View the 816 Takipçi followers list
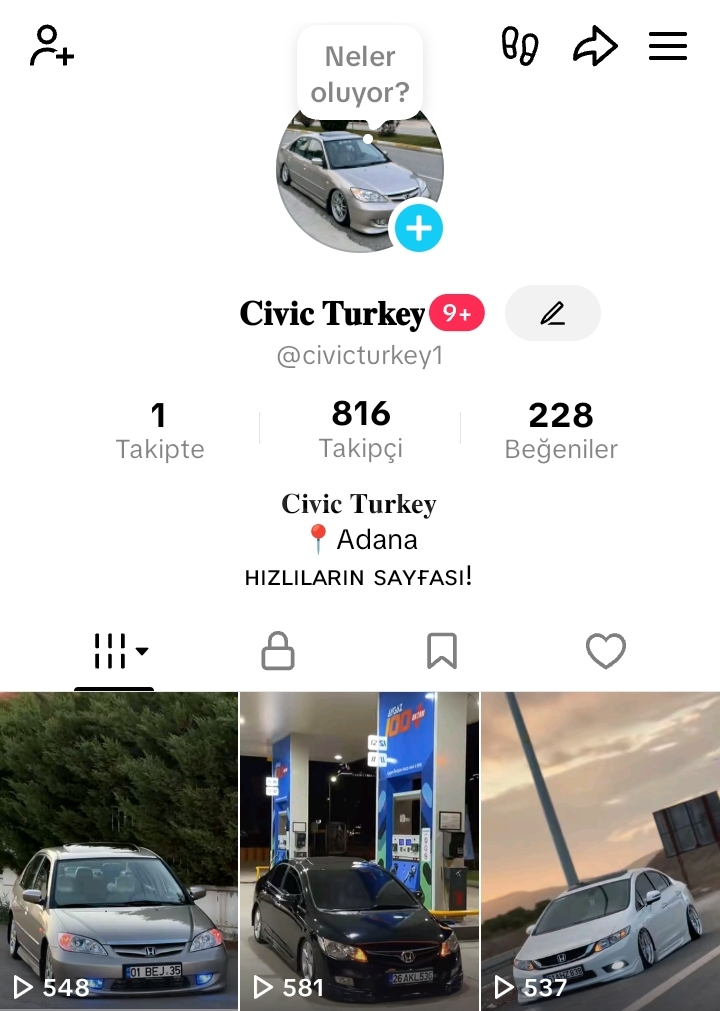The height and width of the screenshot is (1011, 720). (361, 430)
